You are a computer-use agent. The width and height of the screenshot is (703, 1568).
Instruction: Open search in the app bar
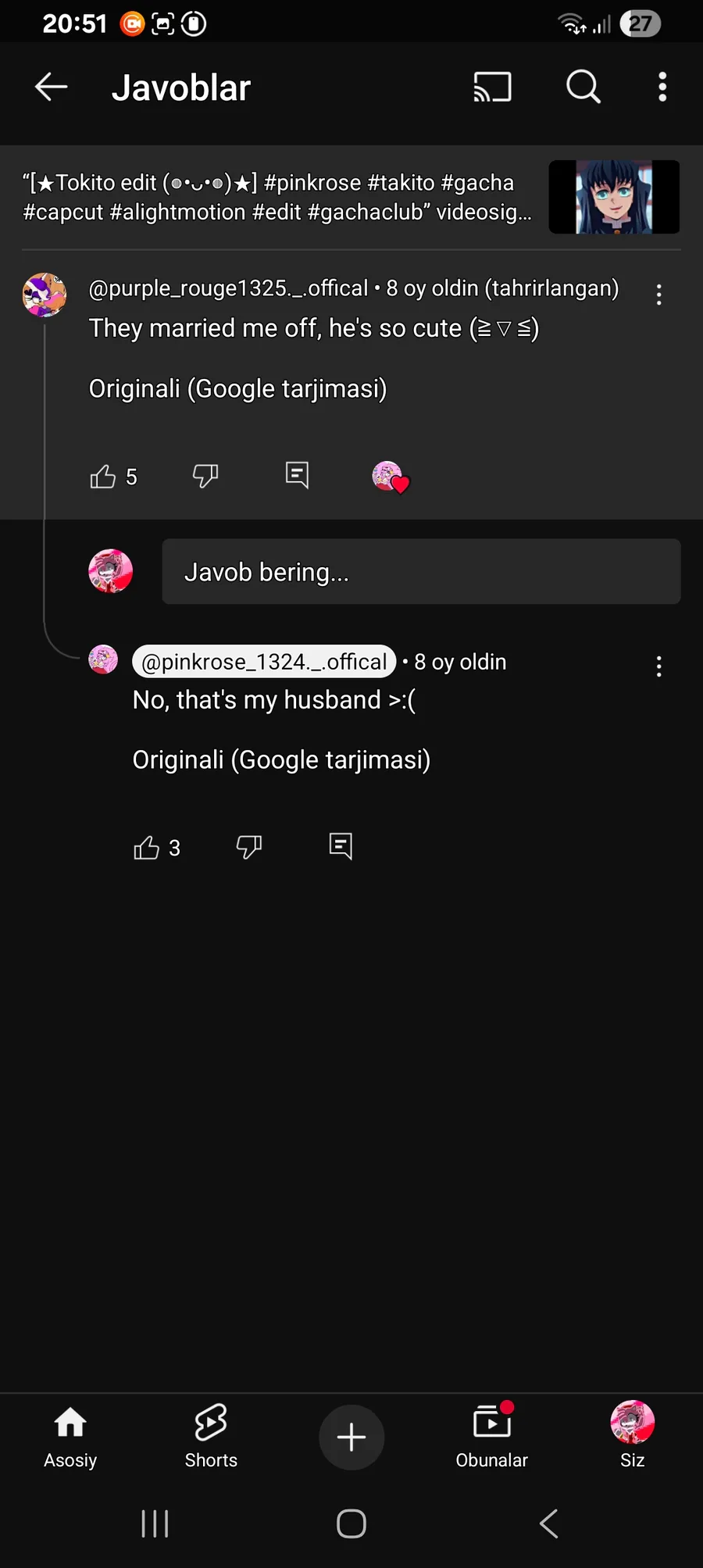click(583, 87)
